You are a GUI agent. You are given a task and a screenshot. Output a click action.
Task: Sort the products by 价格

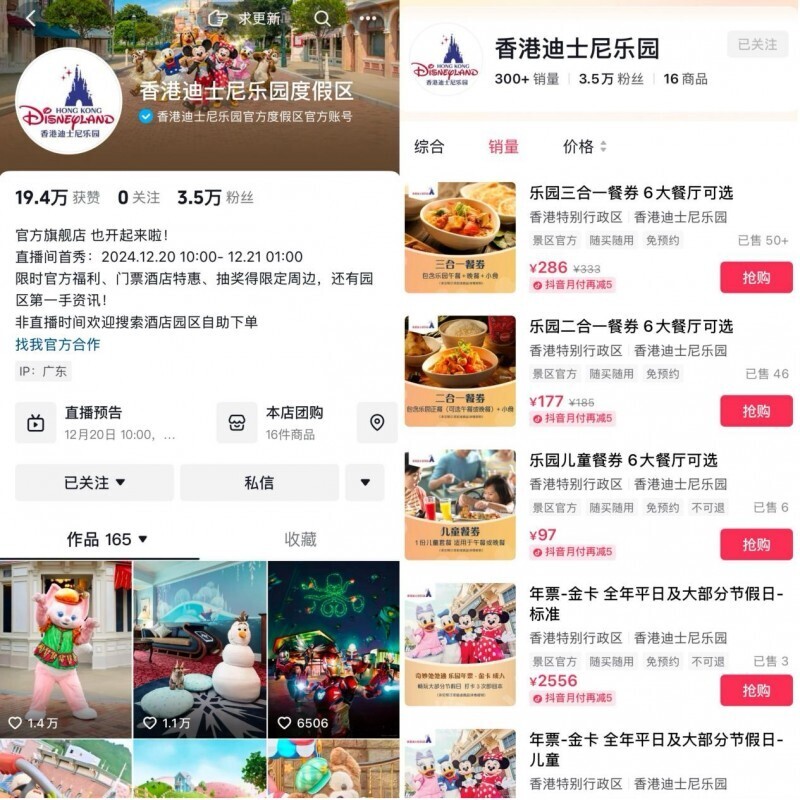(x=584, y=147)
